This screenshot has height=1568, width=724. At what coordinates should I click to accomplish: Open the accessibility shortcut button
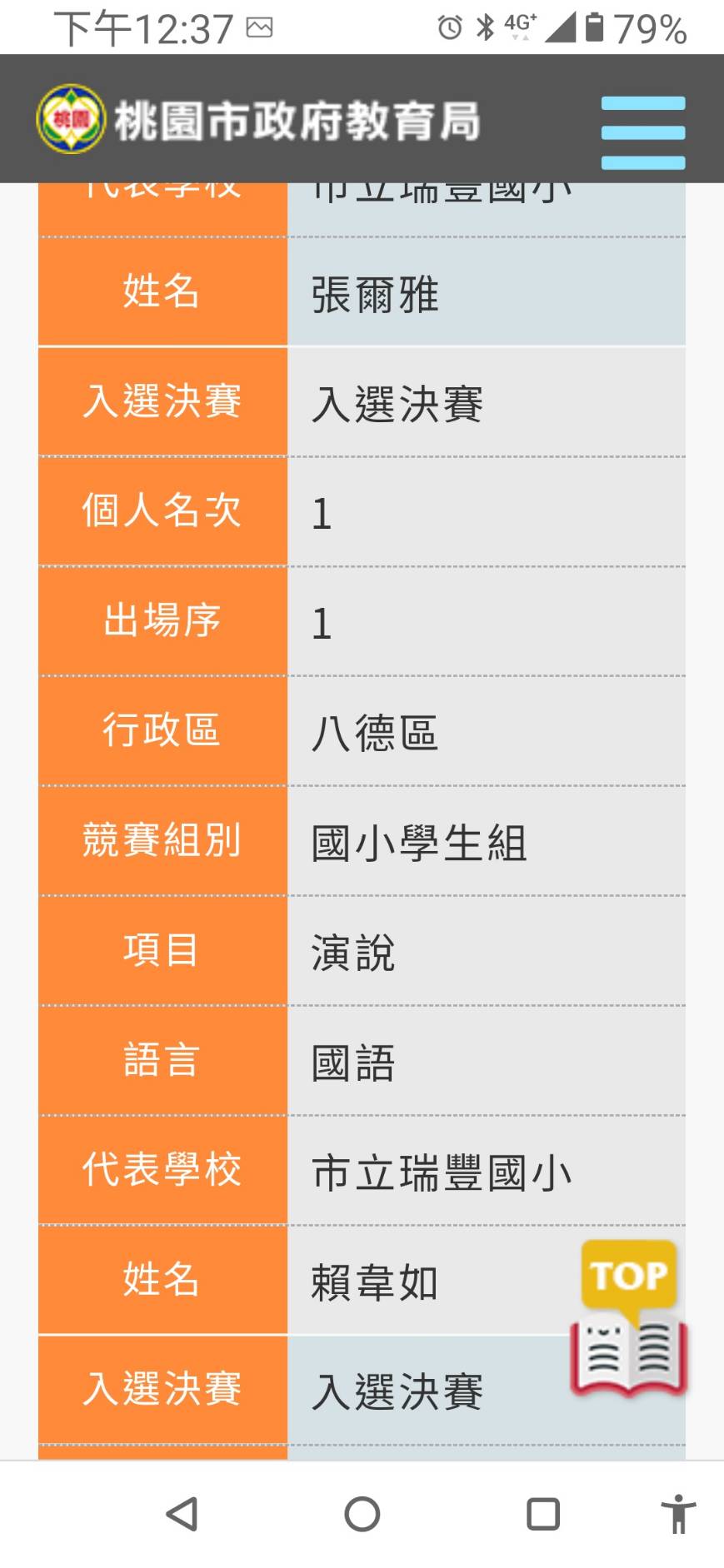coord(679,1514)
